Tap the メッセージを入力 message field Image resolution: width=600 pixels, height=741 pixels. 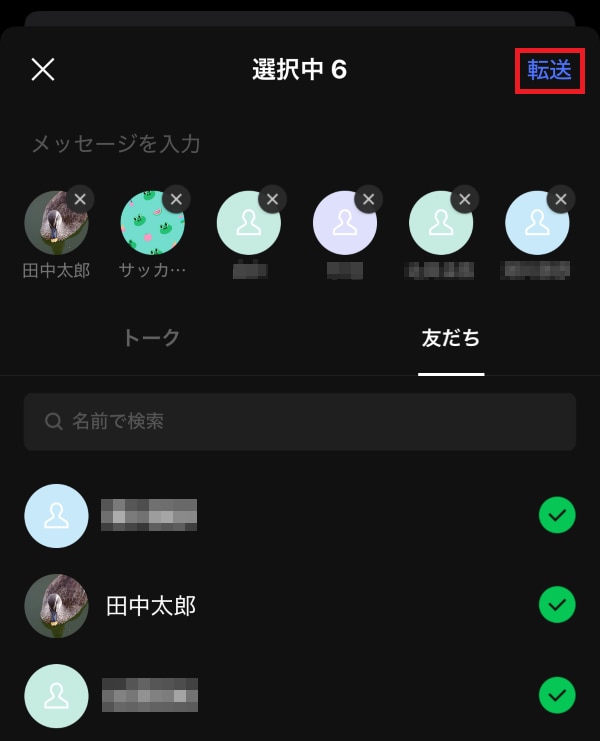click(300, 144)
